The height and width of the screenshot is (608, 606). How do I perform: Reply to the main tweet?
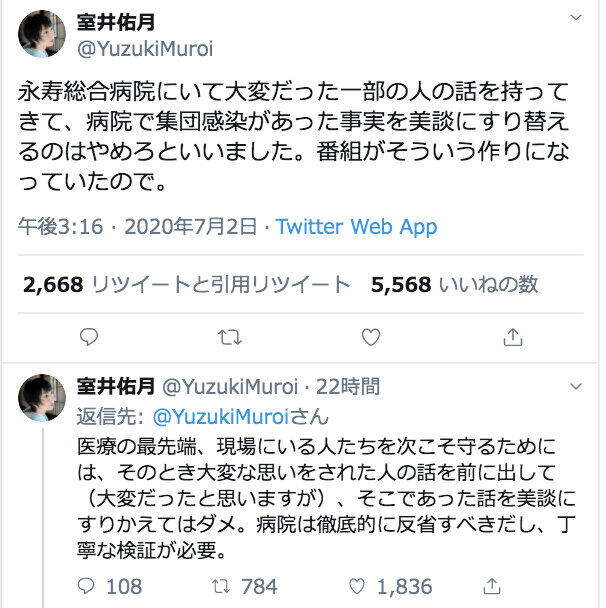[89, 337]
